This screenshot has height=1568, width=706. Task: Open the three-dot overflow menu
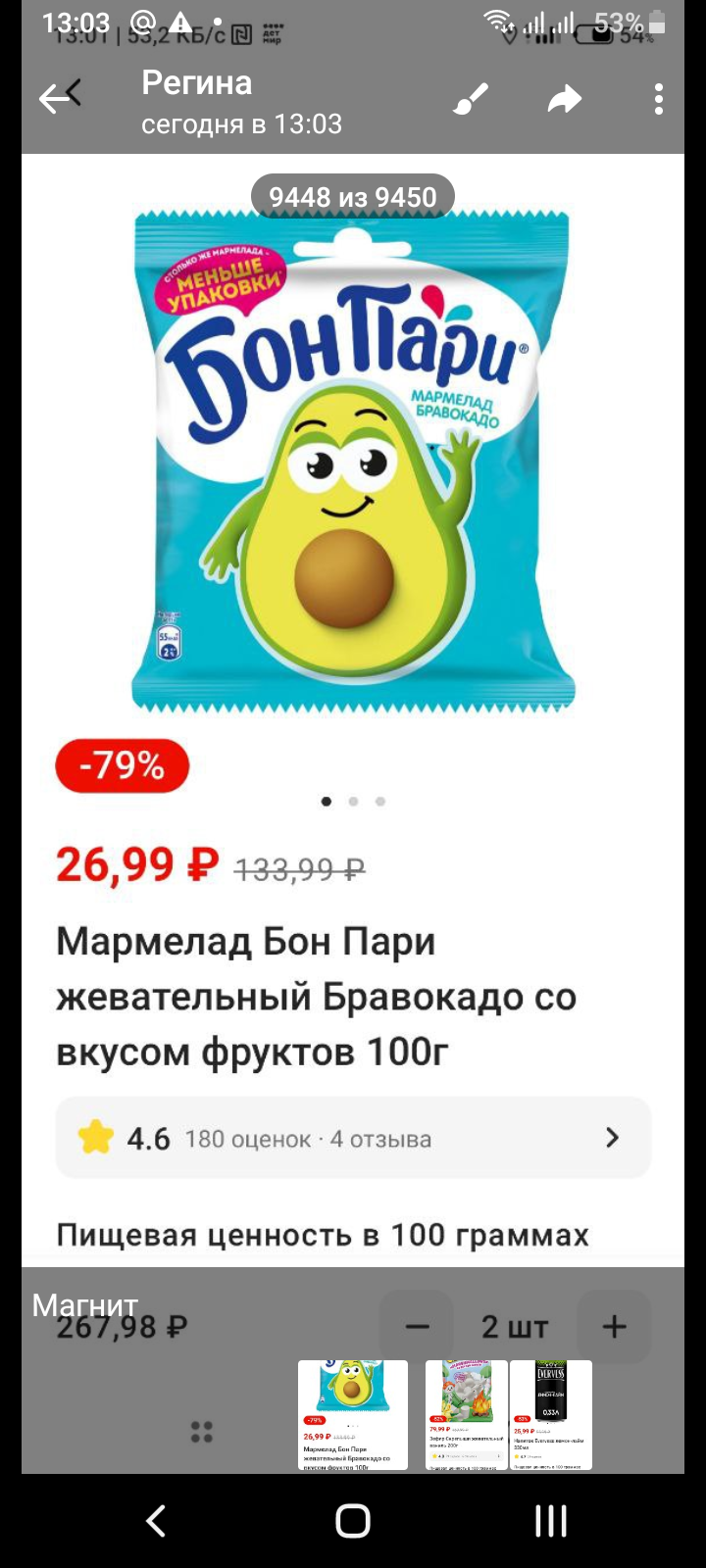coord(658,99)
